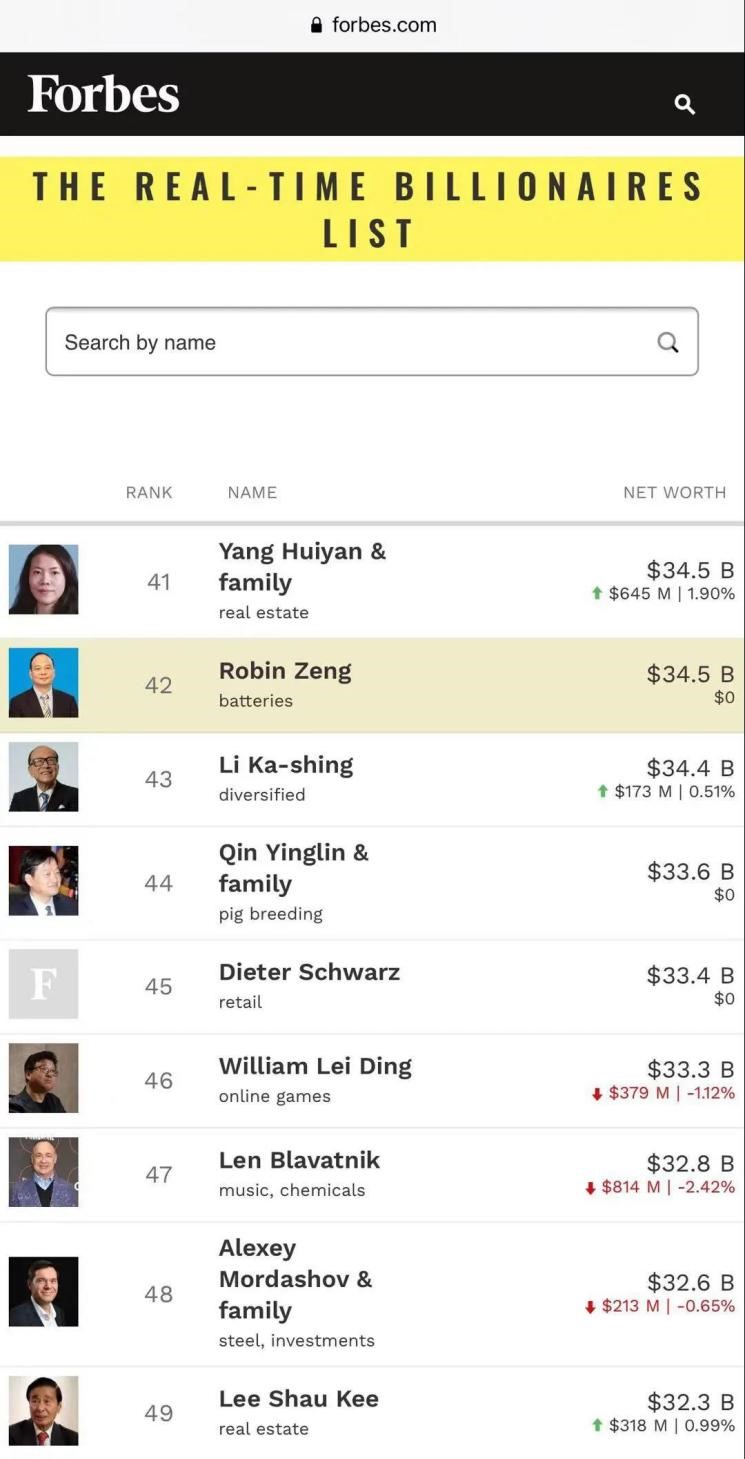Image resolution: width=745 pixels, height=1459 pixels.
Task: Open Alexey Mordashov & family's entry
Action: tap(372, 1294)
